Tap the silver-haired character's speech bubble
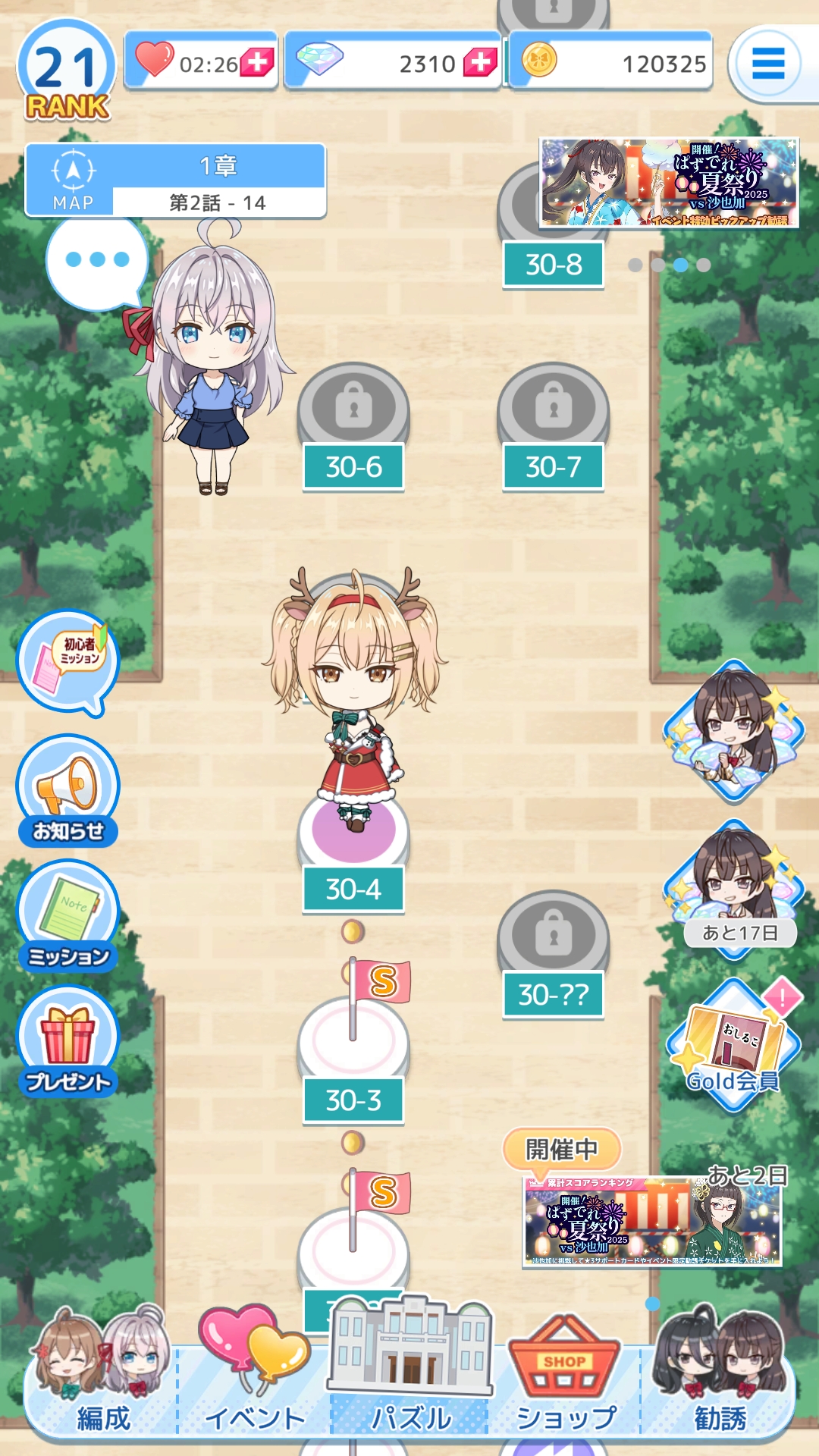819x1456 pixels. click(97, 260)
